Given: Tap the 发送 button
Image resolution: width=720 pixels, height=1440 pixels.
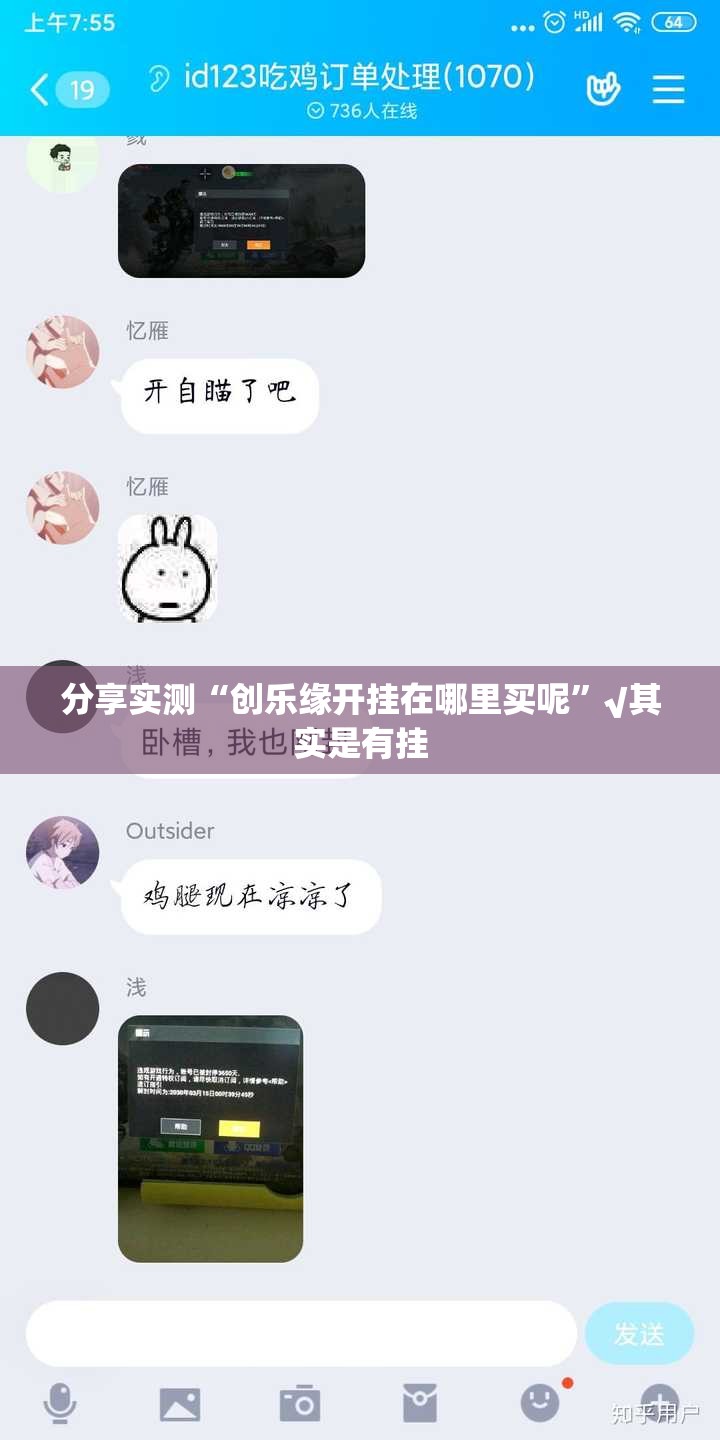Looking at the screenshot, I should [639, 1333].
